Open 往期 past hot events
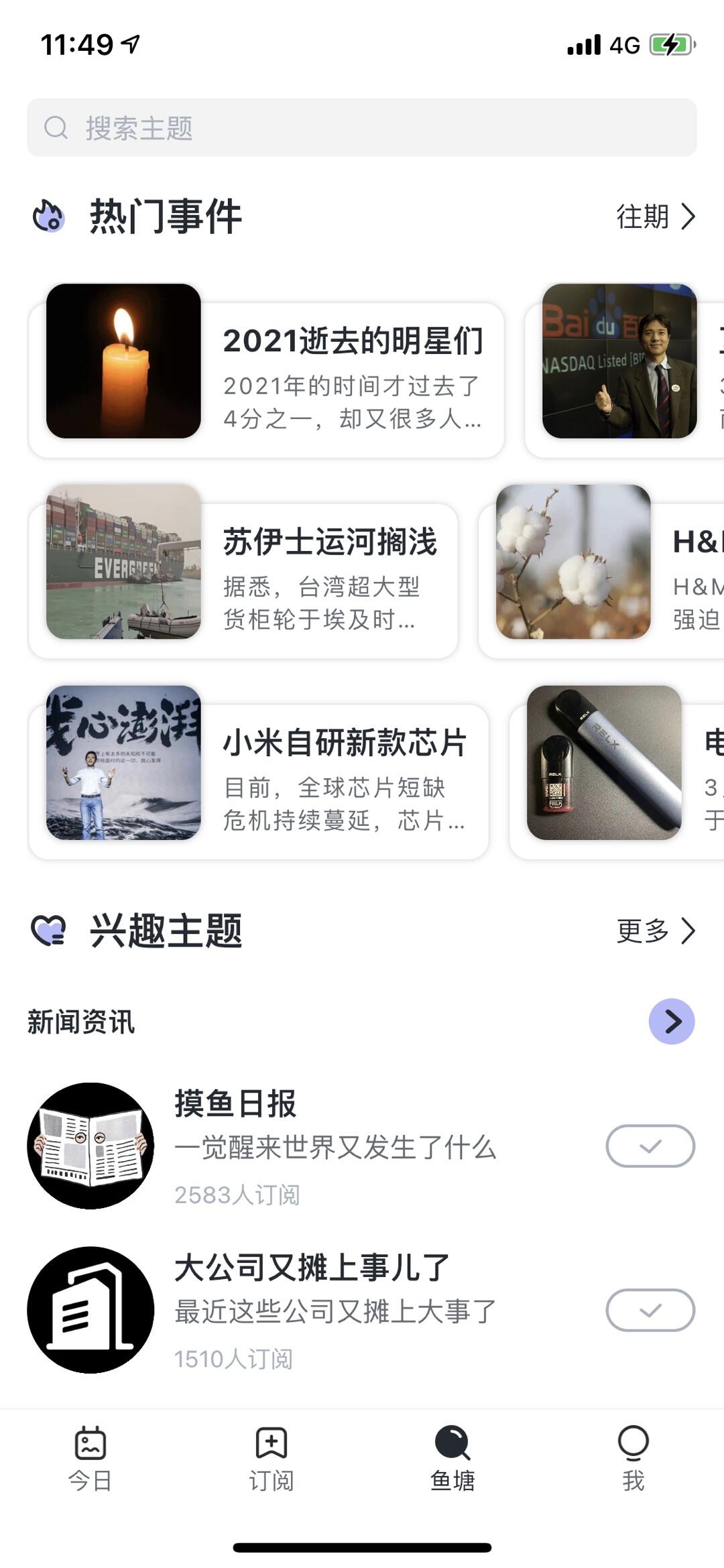Screen dimensions: 724x1568 tap(655, 217)
